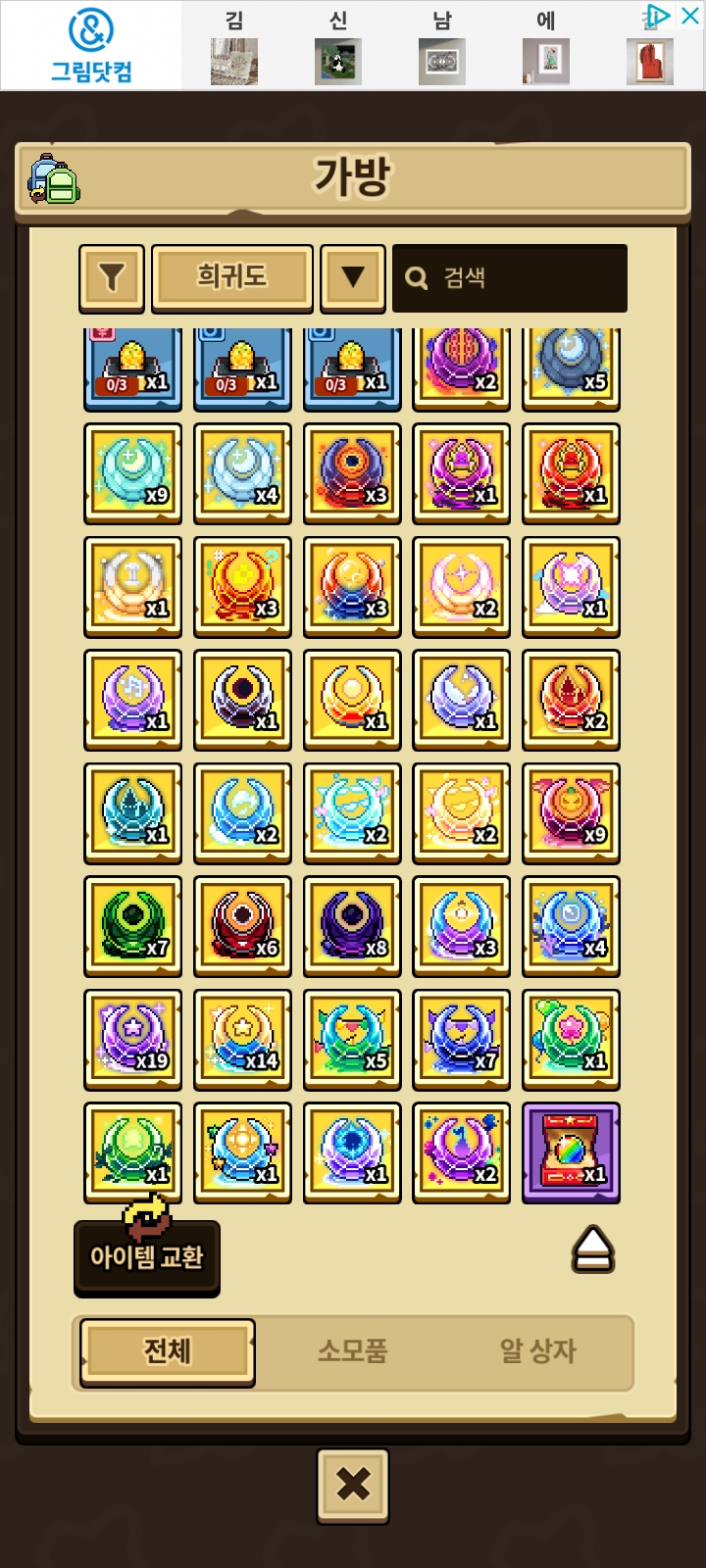Screen dimensions: 706x1568
Task: Open the 희귀도 sort selector
Action: coord(232,277)
